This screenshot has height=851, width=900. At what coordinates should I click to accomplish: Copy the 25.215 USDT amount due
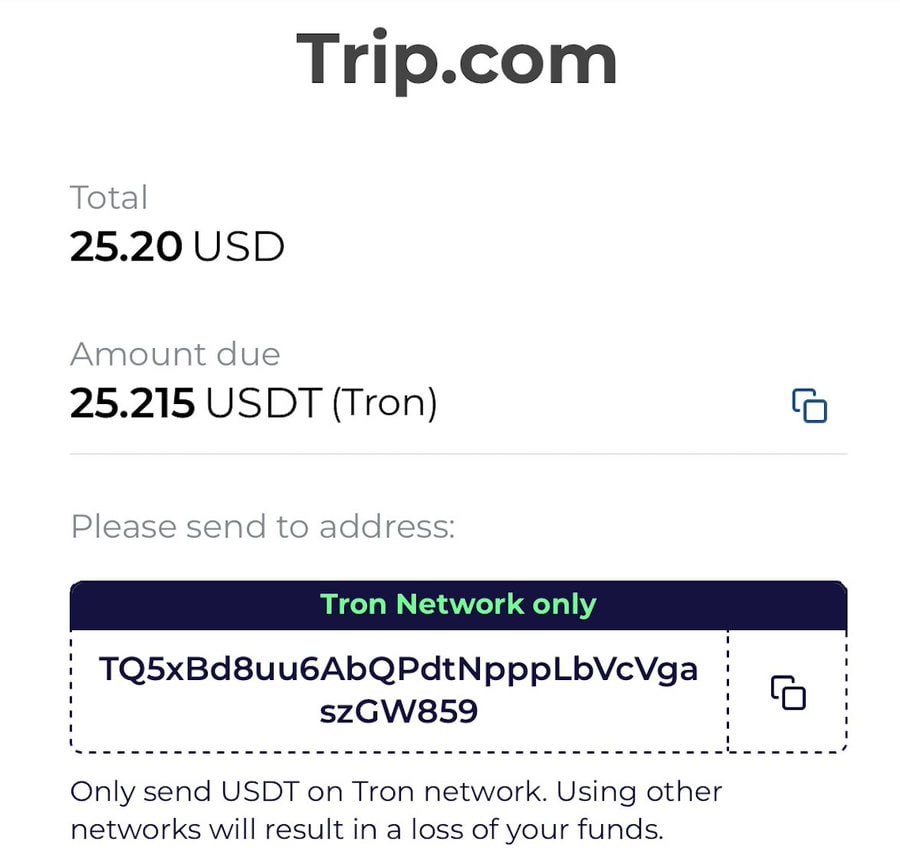click(809, 405)
